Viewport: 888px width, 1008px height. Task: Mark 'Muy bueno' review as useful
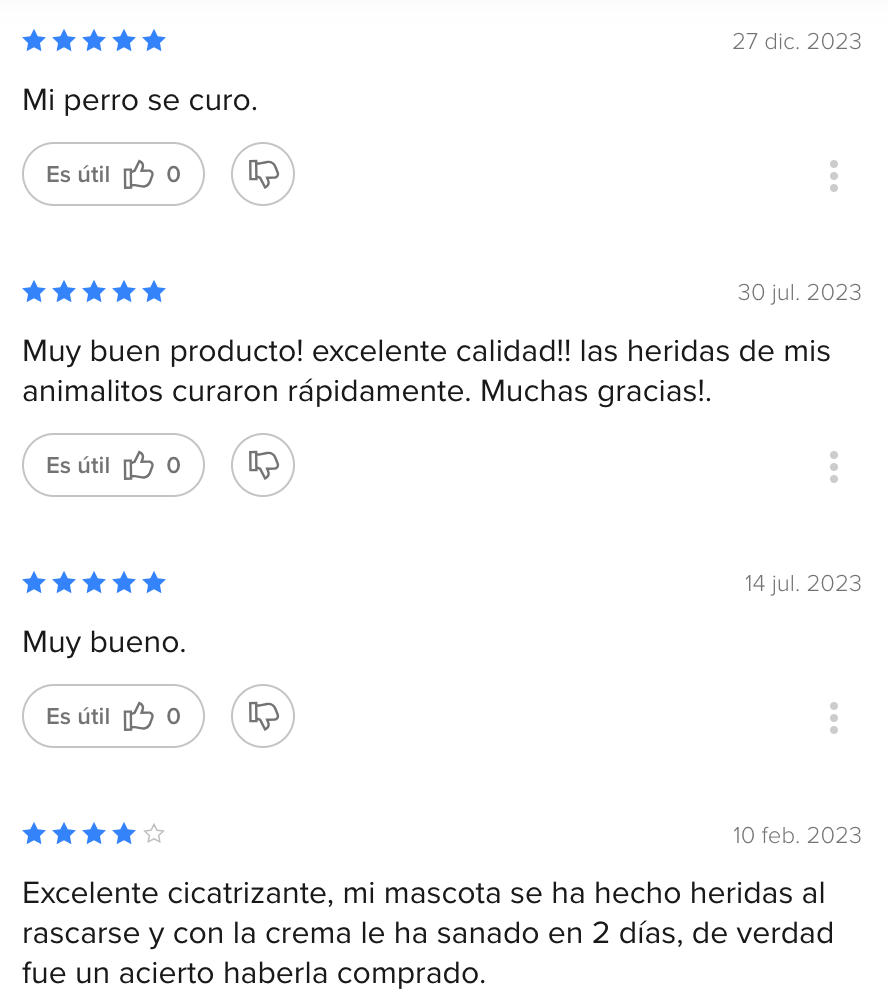tap(113, 716)
